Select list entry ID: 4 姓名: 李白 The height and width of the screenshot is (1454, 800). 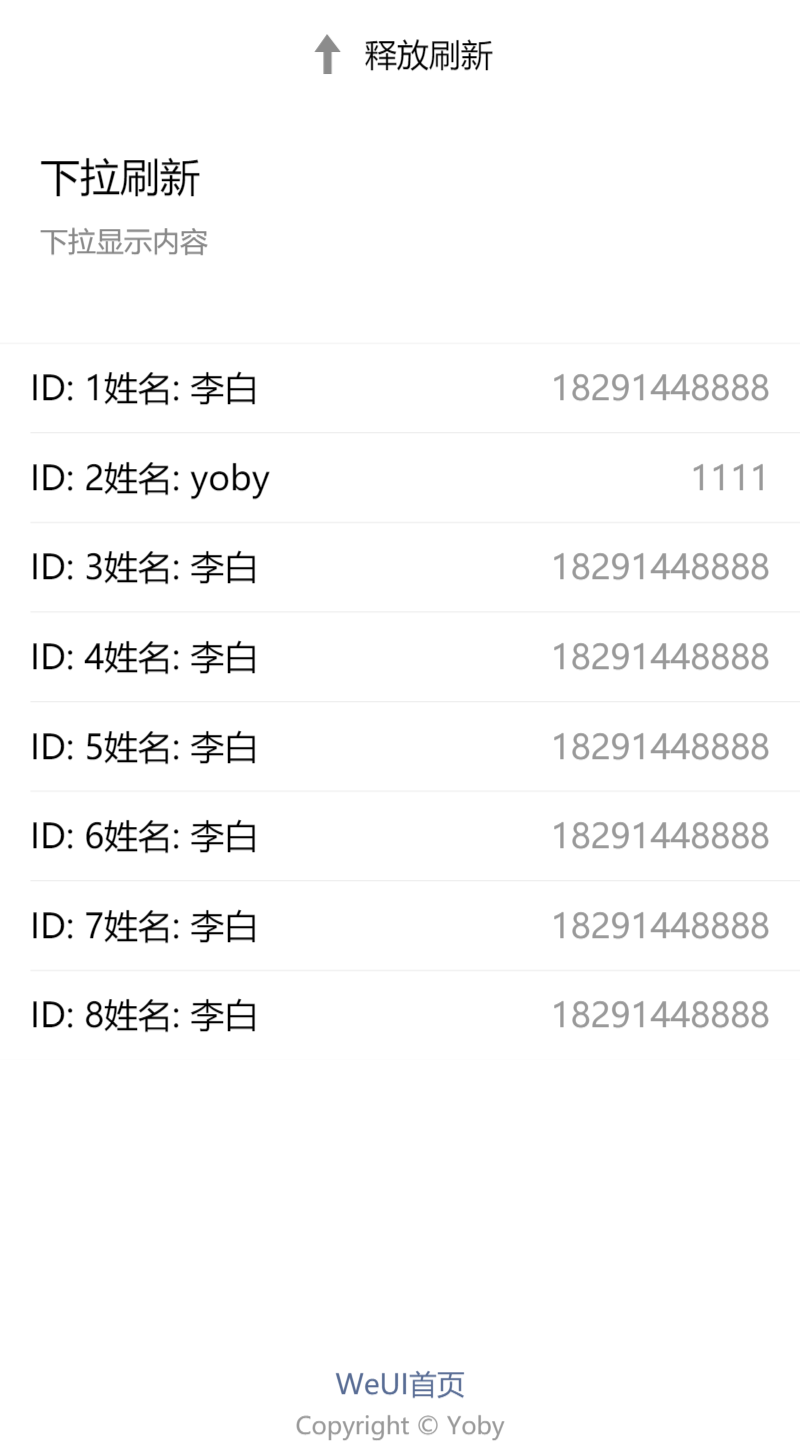pos(143,657)
